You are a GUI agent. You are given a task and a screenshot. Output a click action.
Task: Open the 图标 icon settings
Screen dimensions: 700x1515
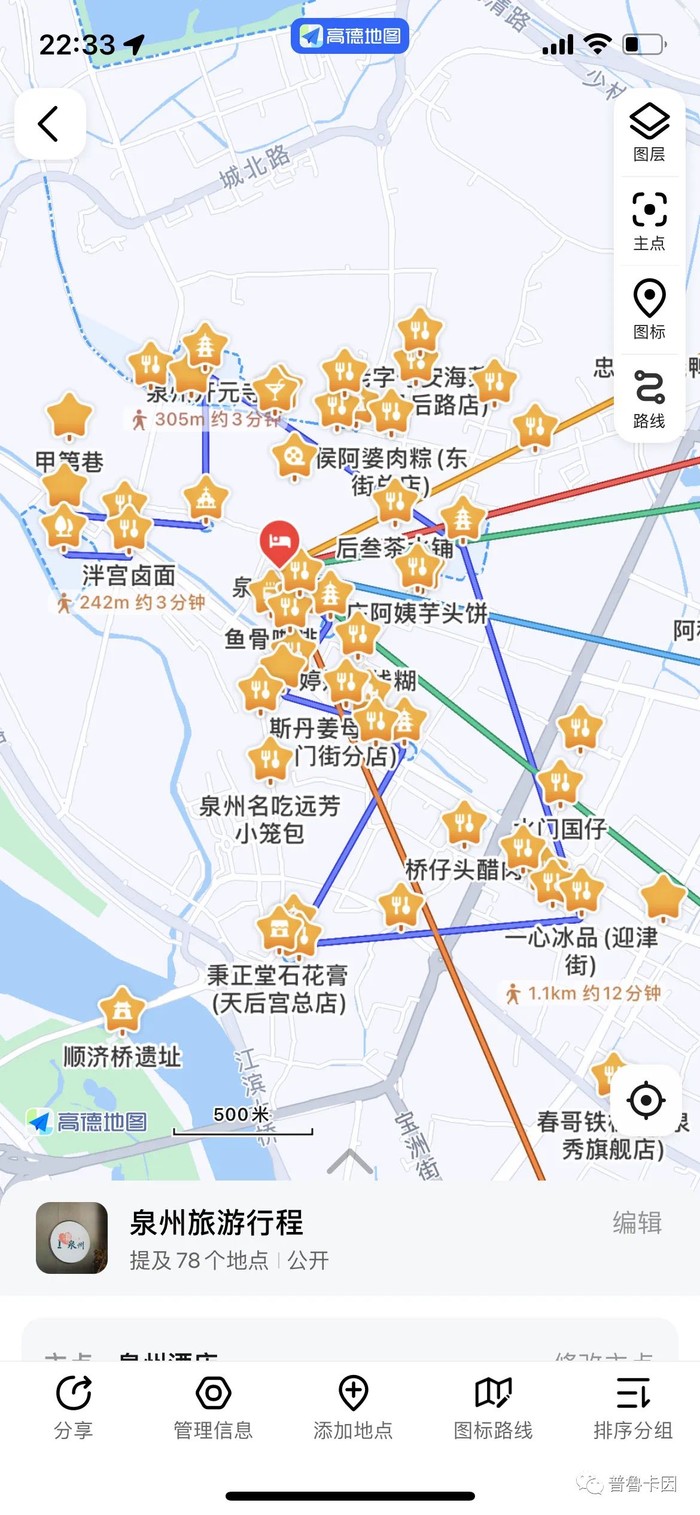[x=649, y=309]
